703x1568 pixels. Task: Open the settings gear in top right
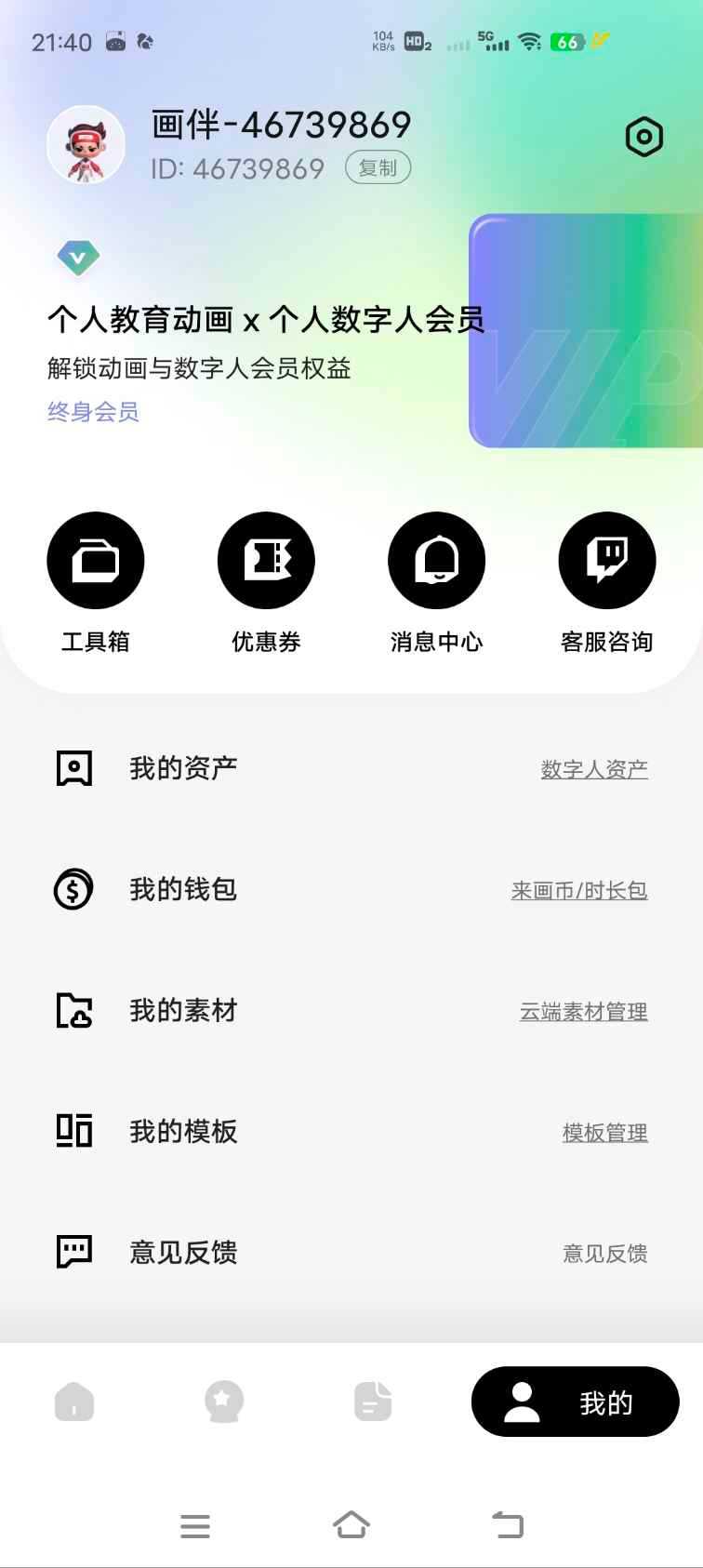pyautogui.click(x=644, y=136)
